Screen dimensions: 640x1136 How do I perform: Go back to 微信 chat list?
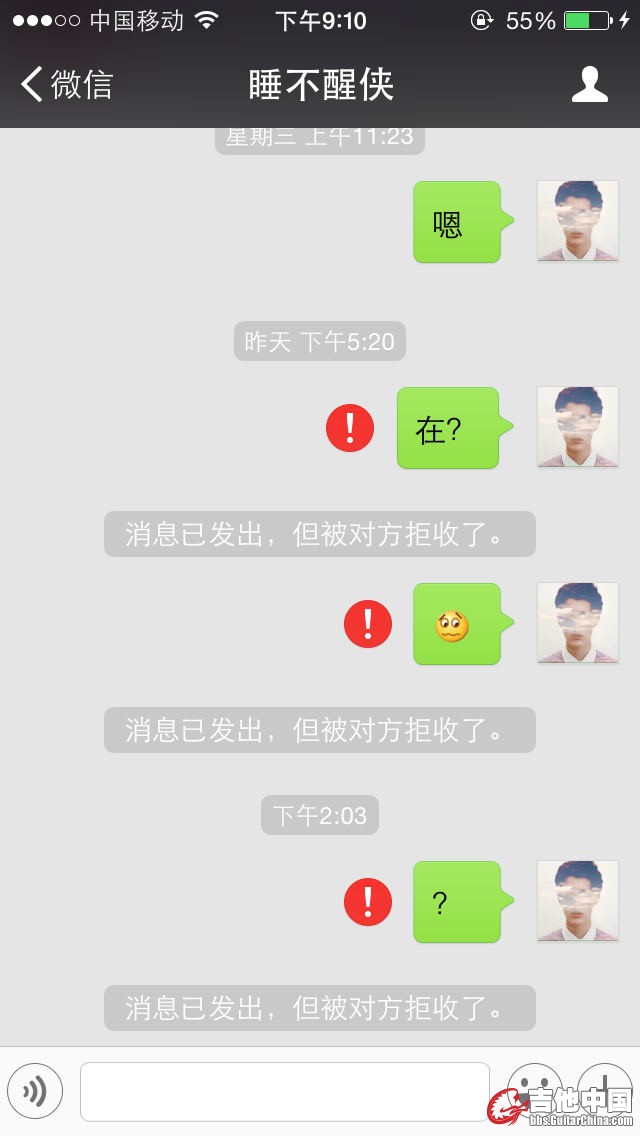tap(66, 85)
